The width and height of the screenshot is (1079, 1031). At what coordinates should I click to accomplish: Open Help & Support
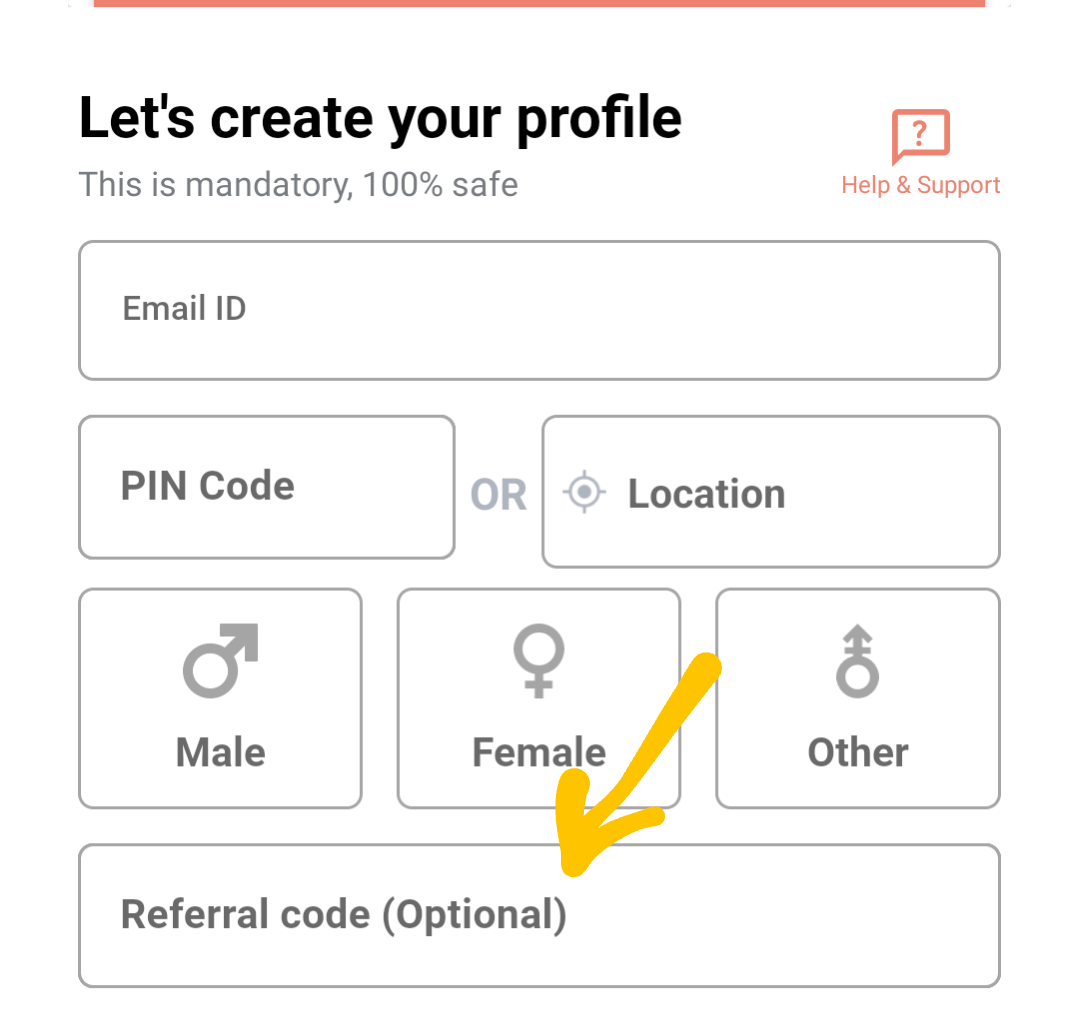point(920,153)
